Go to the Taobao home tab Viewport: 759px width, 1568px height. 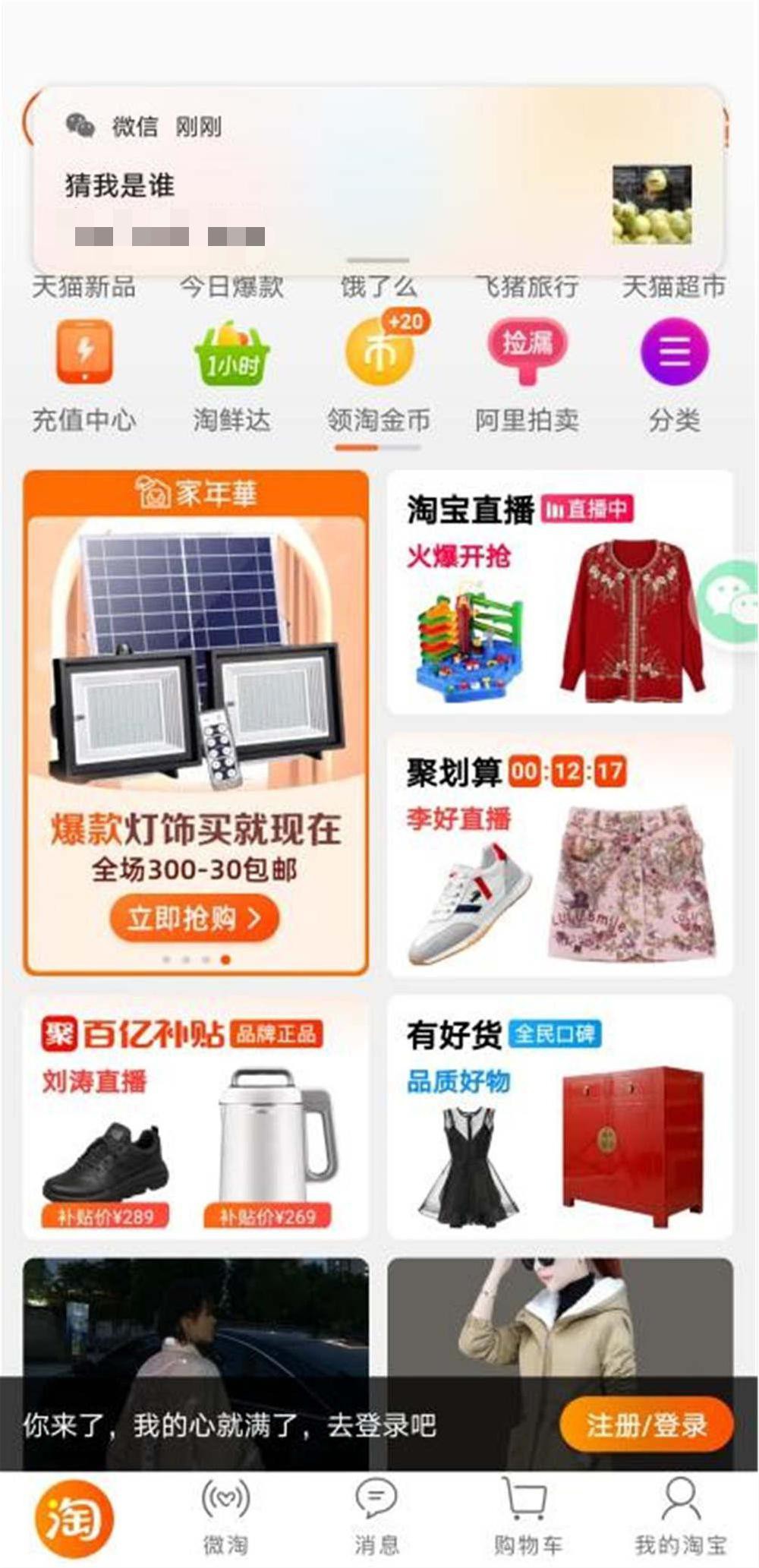click(74, 1519)
